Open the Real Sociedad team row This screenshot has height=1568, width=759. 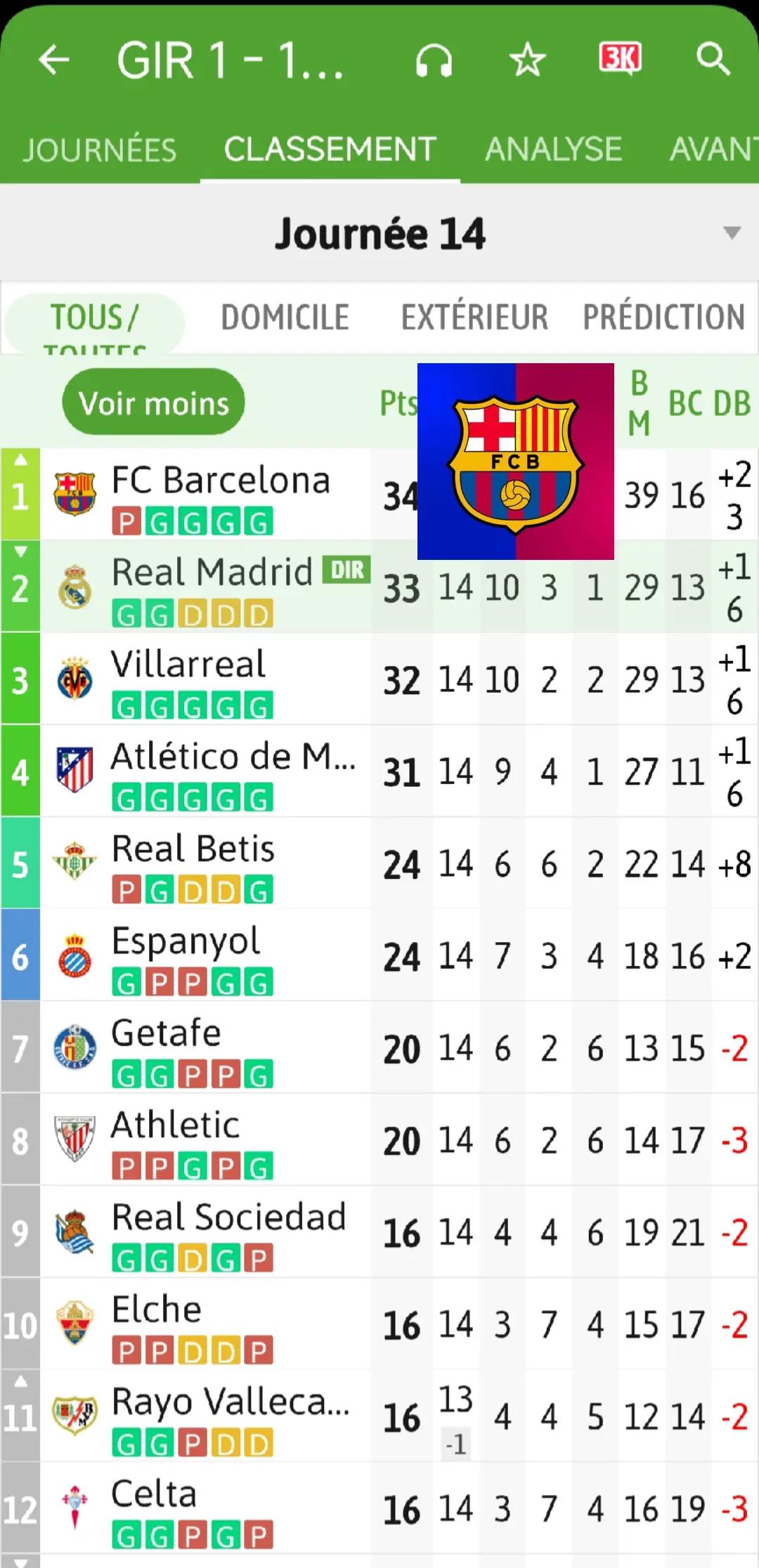pos(228,1217)
